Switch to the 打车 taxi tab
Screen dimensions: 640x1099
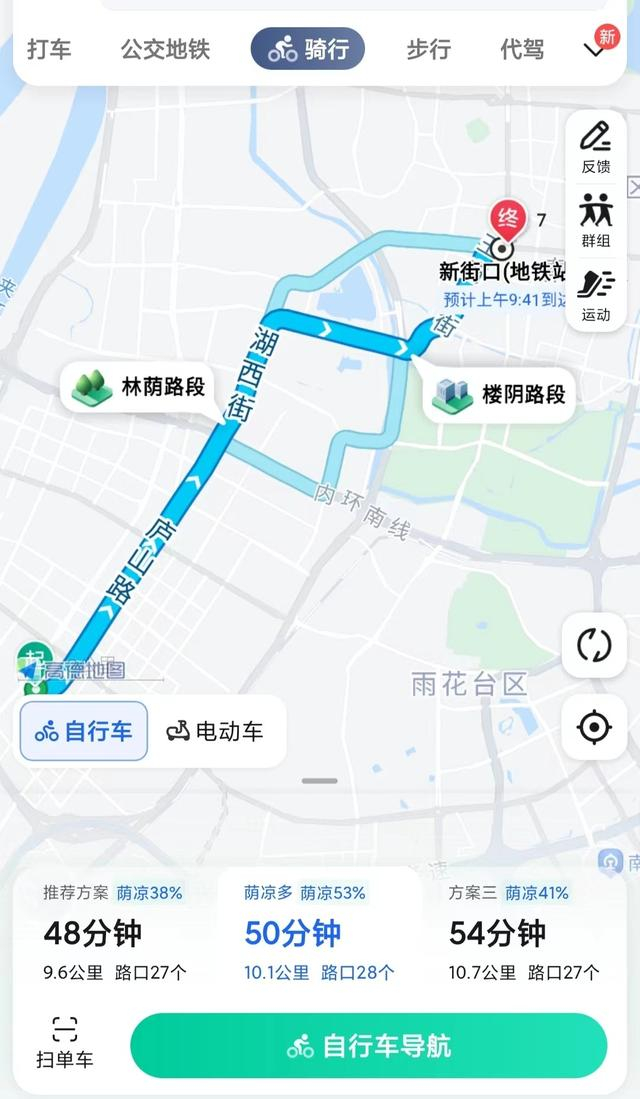coord(49,49)
